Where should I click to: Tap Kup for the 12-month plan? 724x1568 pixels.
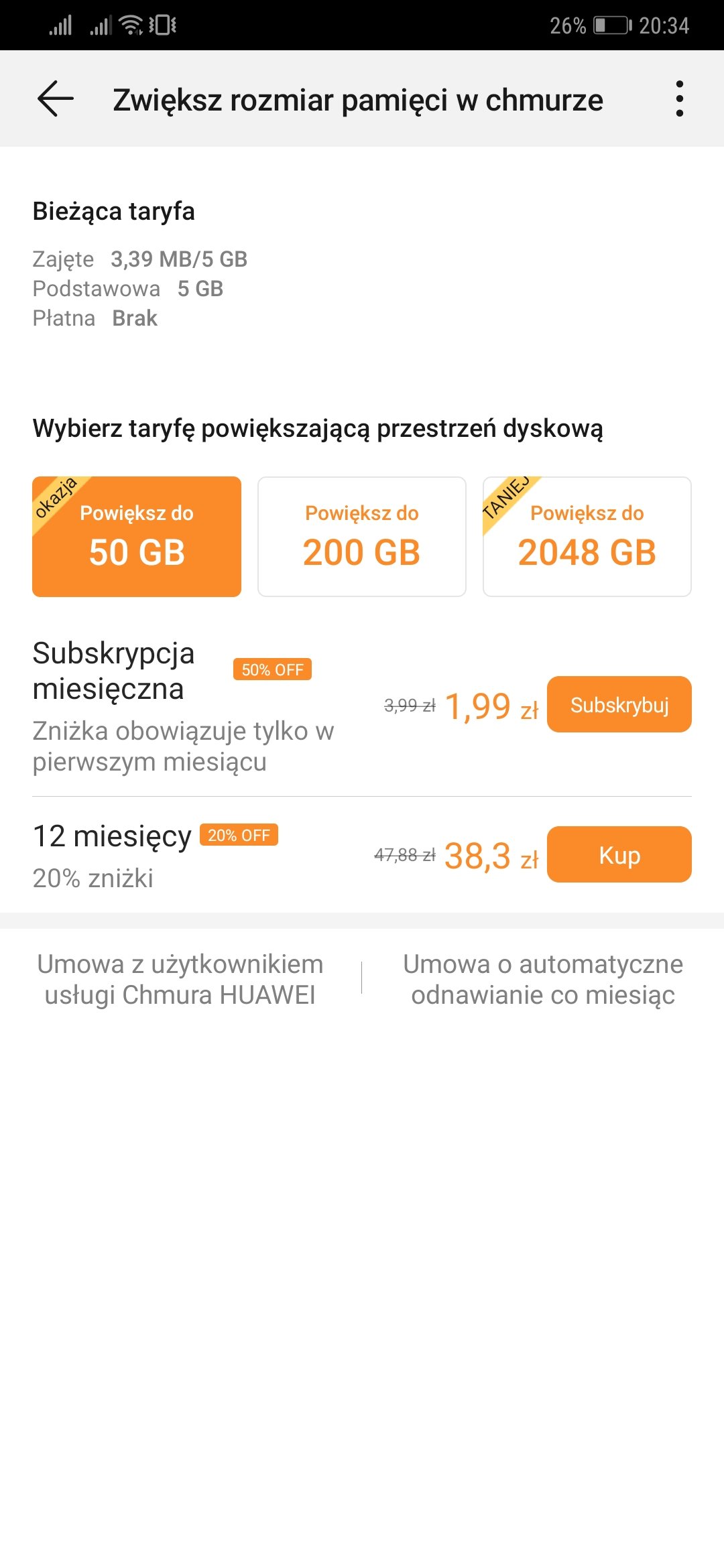click(619, 854)
